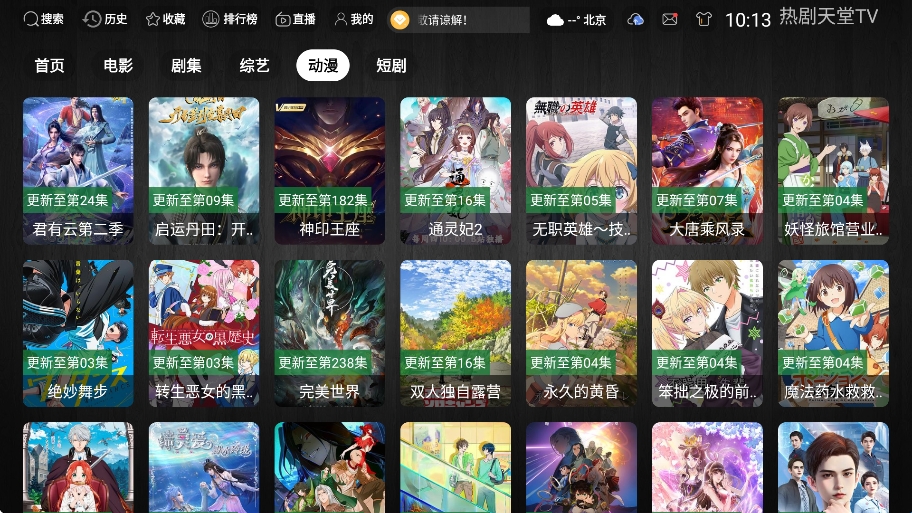
Task: Open 我的 profile page
Action: coord(353,19)
